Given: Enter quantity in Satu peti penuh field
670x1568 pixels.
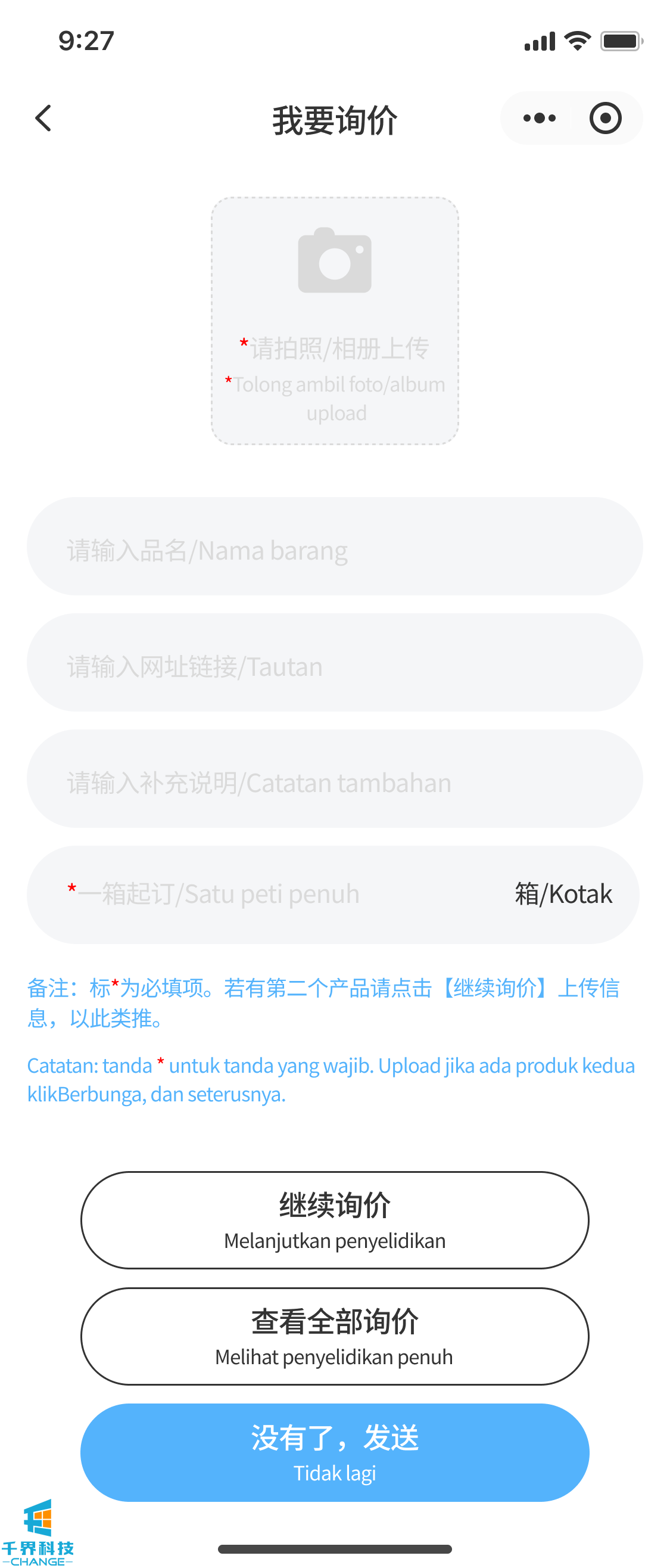Looking at the screenshot, I should pos(274,895).
